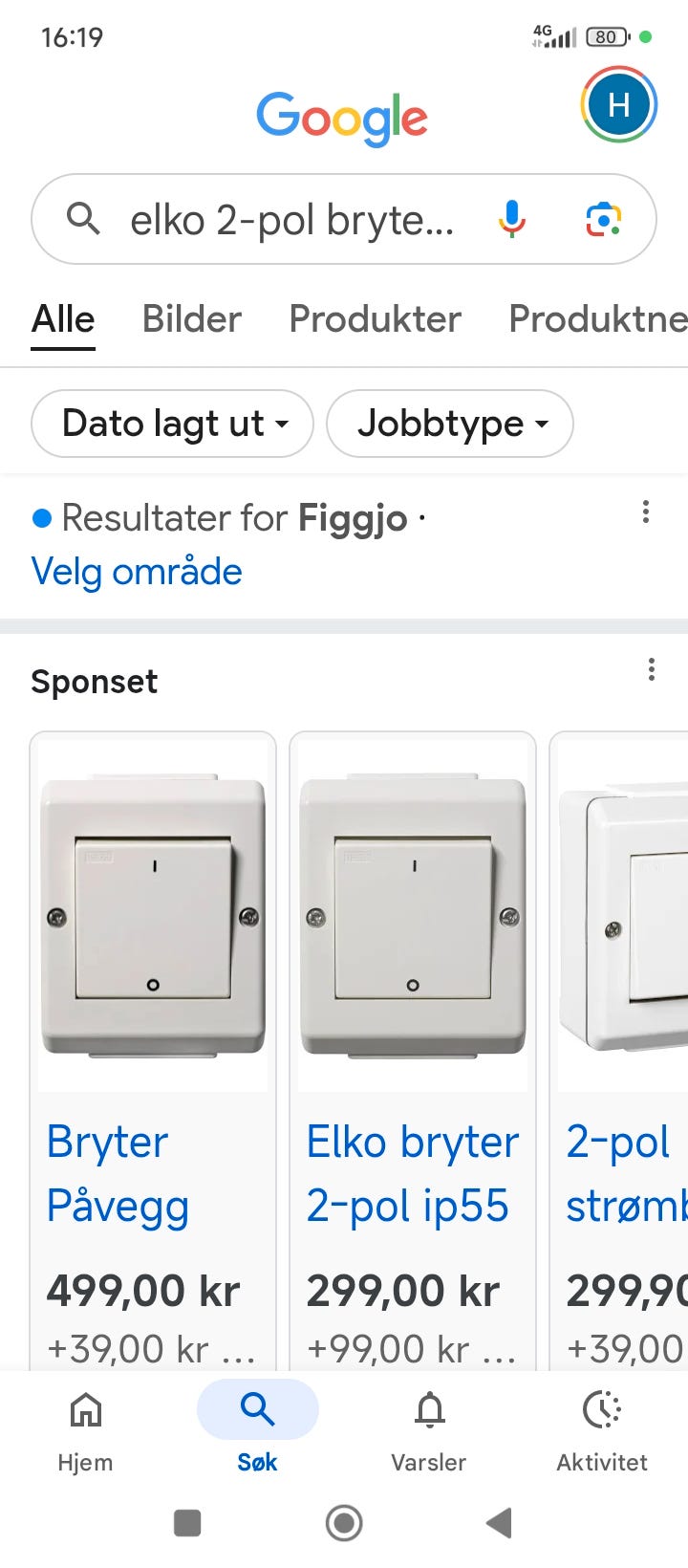Image resolution: width=688 pixels, height=1568 pixels.
Task: Start voice search with the microphone
Action: tap(512, 219)
